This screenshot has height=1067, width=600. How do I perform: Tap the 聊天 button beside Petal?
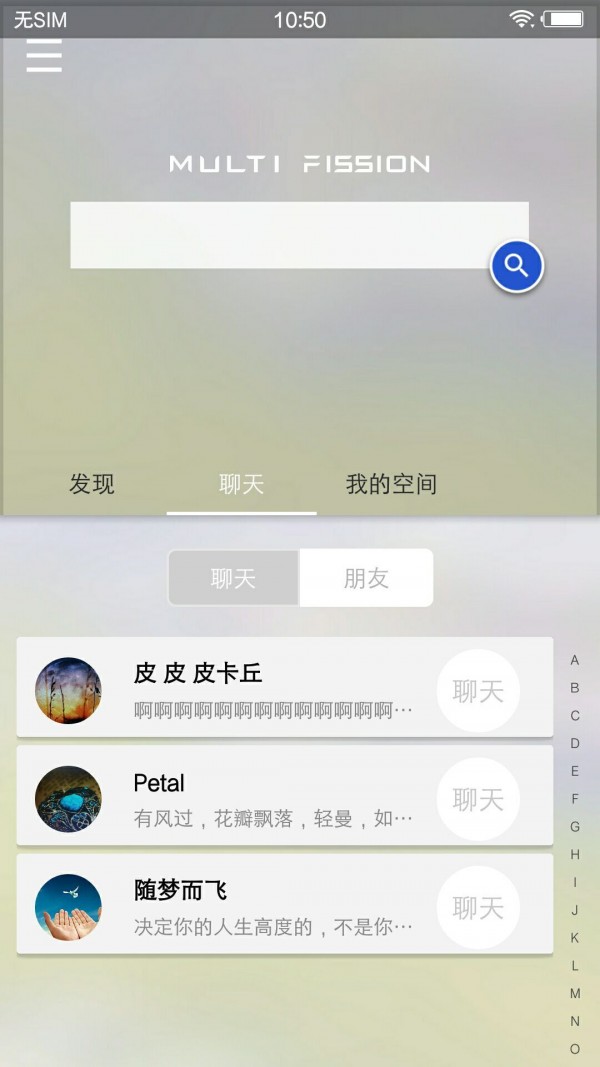[x=478, y=799]
